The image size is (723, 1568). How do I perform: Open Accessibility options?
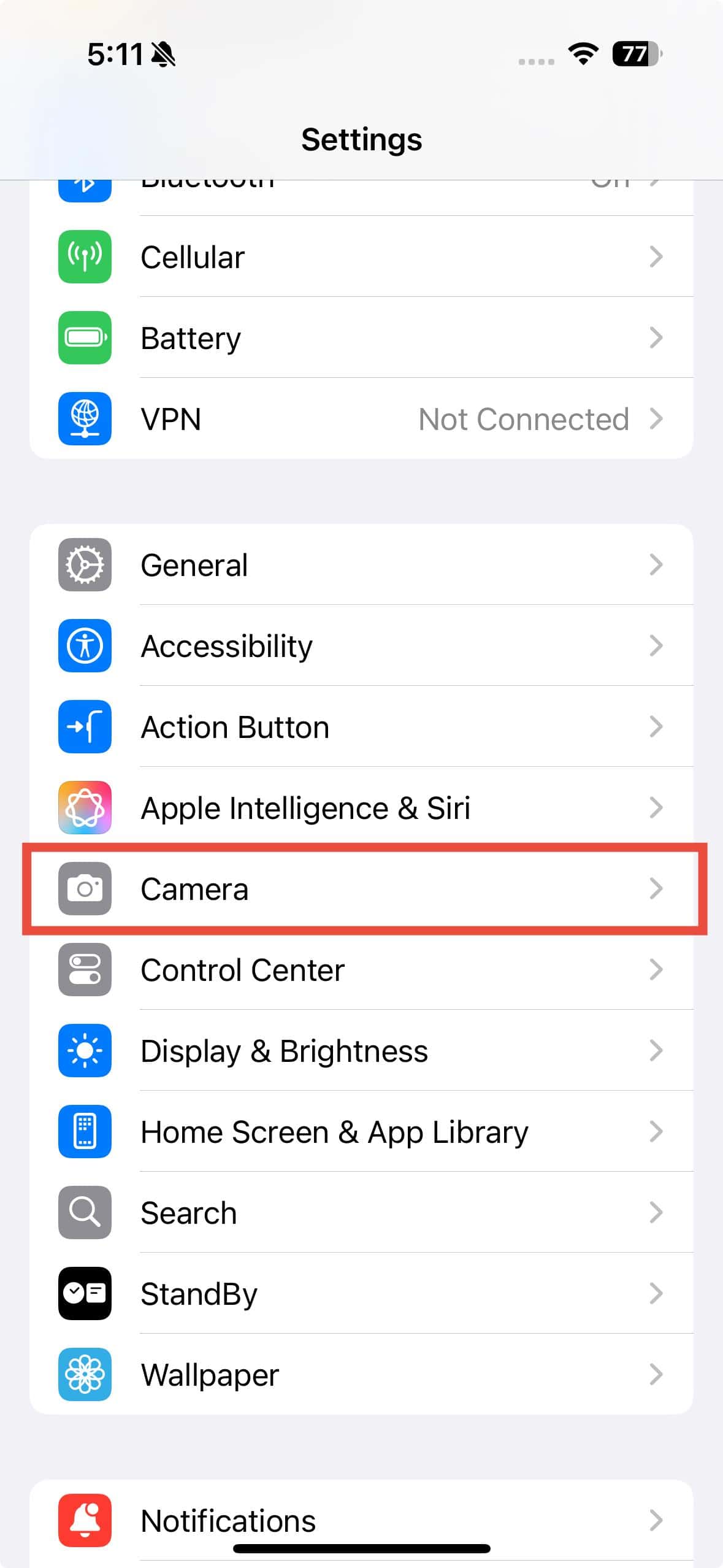361,645
